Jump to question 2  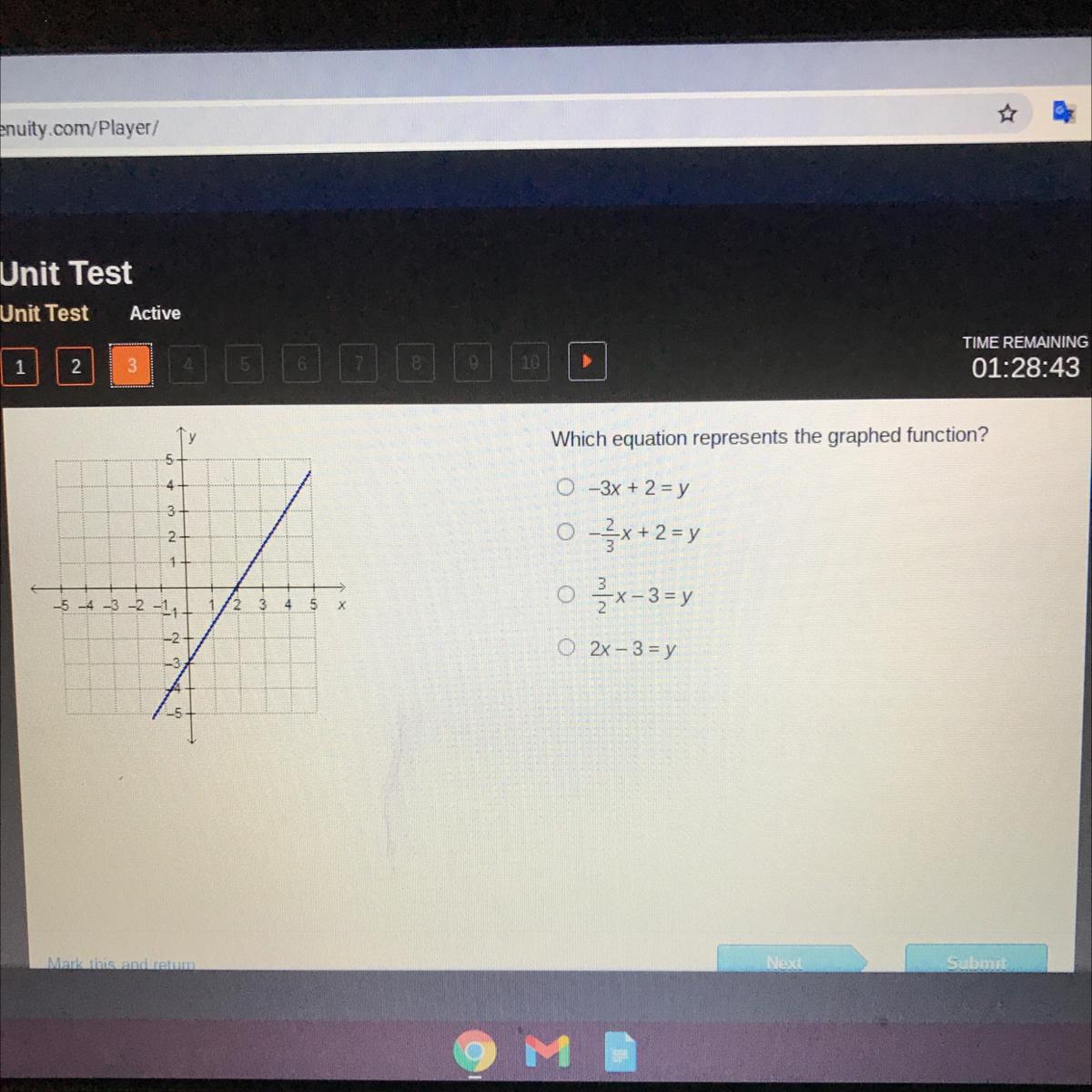click(76, 366)
